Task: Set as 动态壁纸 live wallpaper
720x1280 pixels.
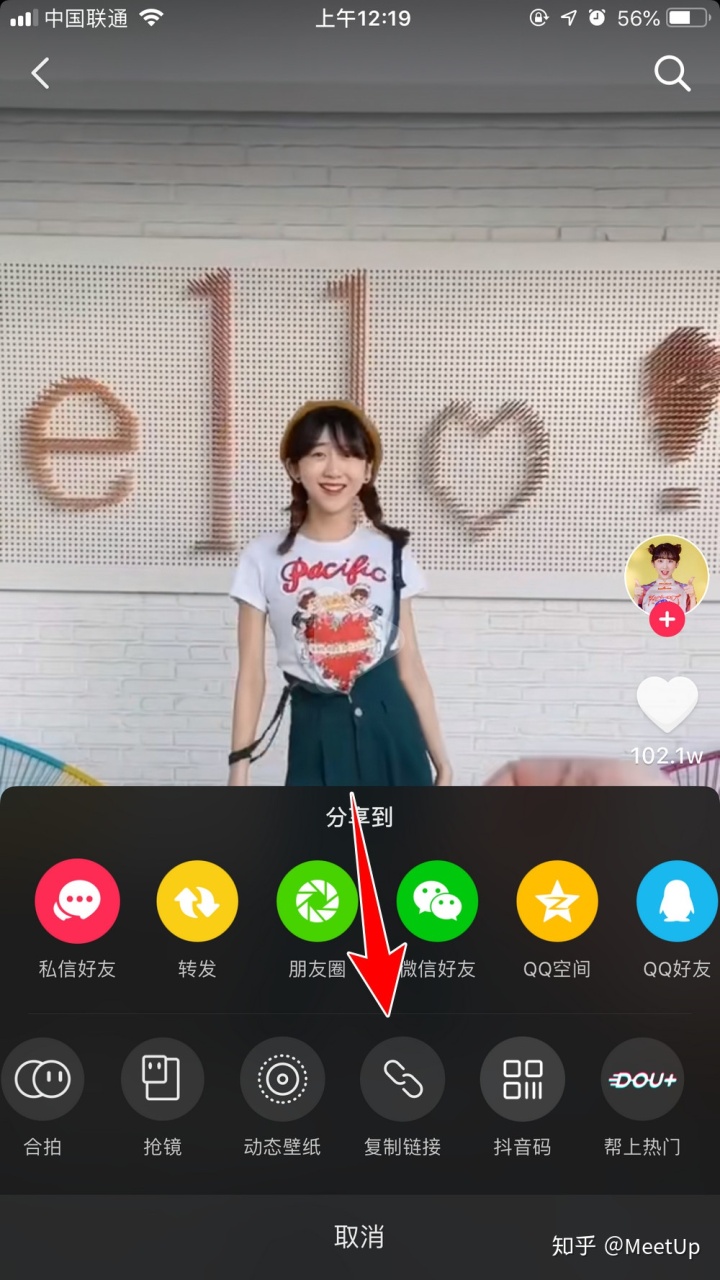Action: (282, 1080)
